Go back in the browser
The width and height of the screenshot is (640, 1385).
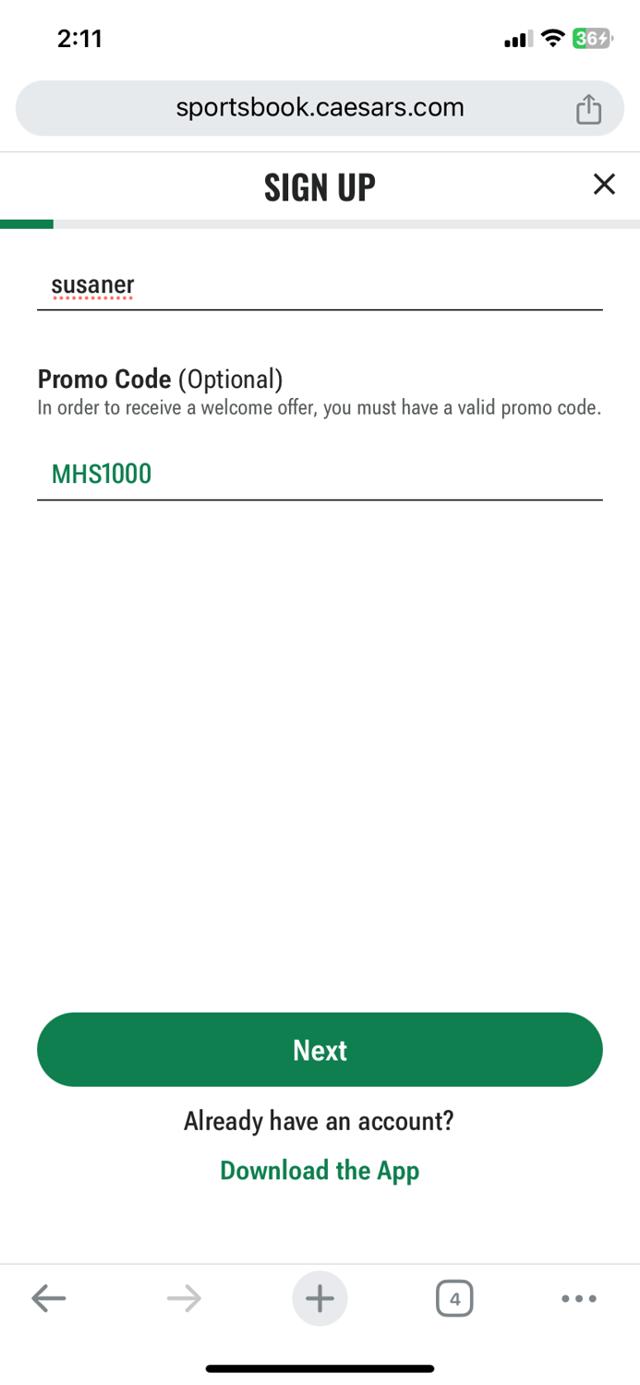[x=48, y=1299]
